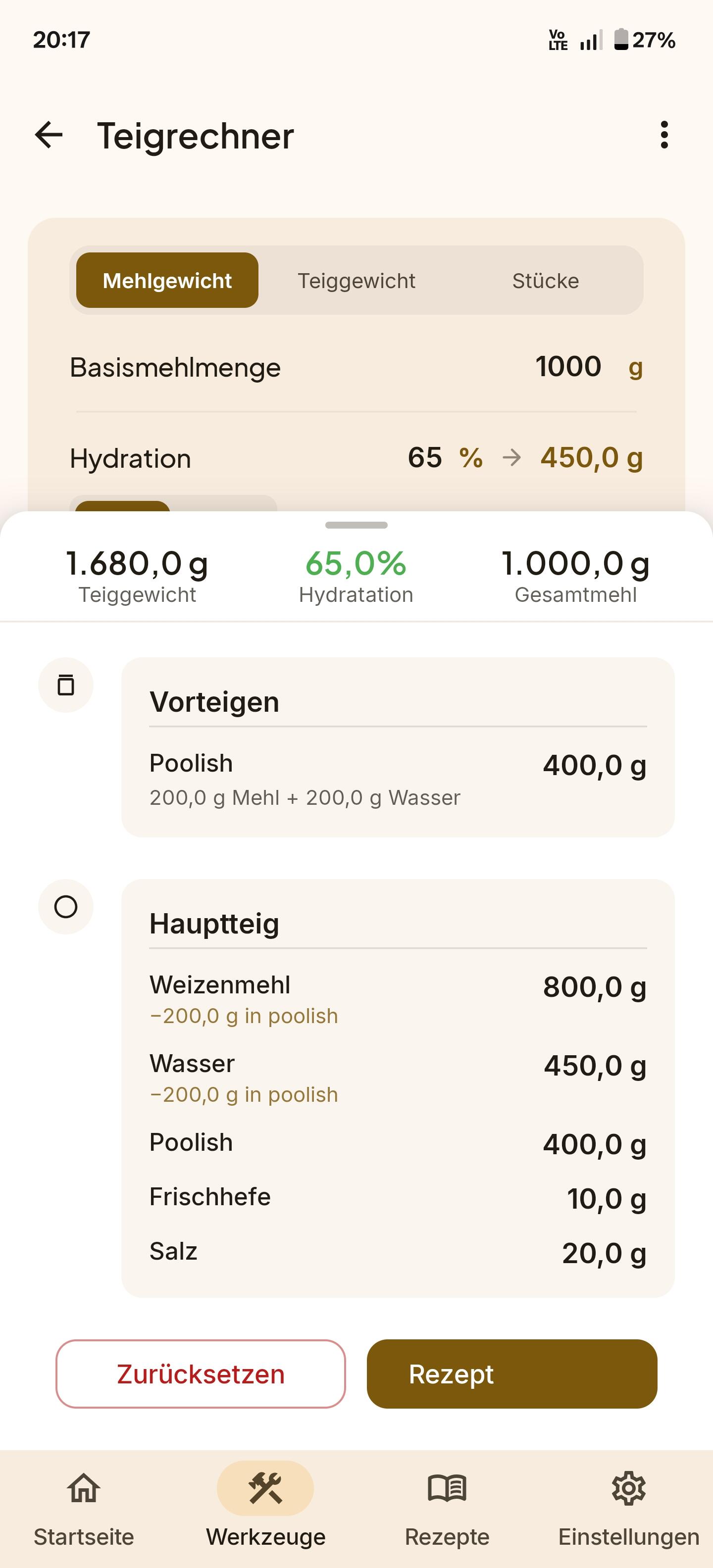Click the jar icon next to Vorteigen
Screen dimensions: 713x1568
(65, 684)
